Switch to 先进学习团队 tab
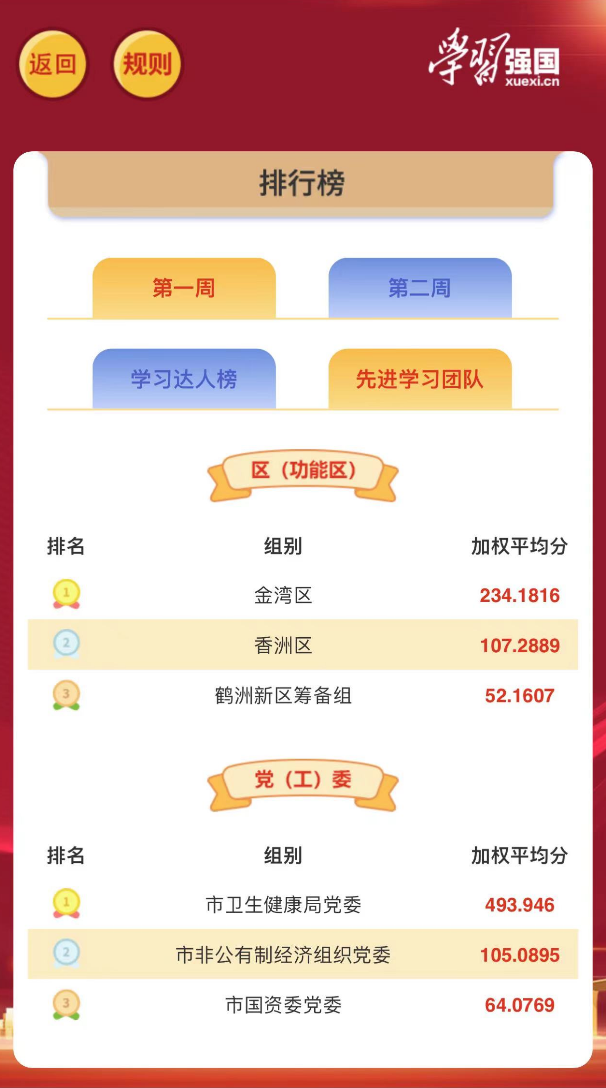 420,379
